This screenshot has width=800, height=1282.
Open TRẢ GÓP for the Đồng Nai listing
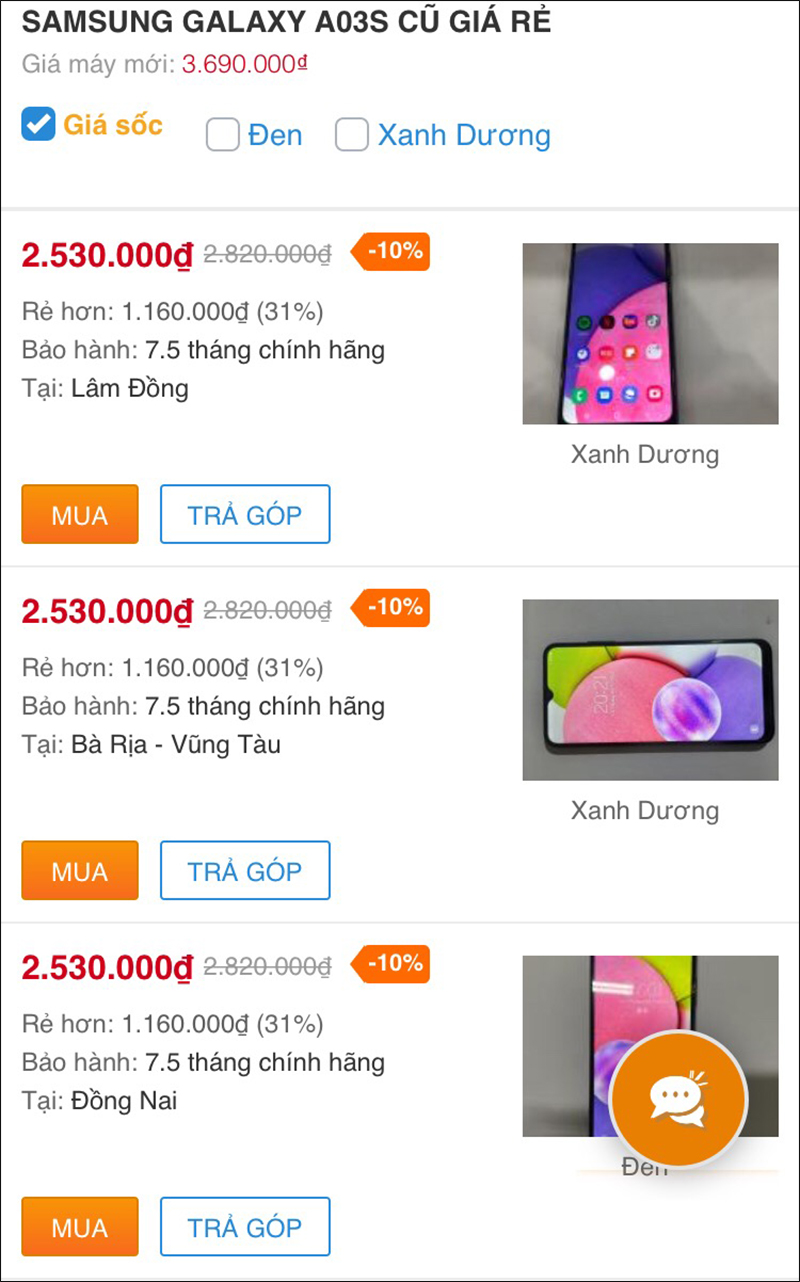tap(245, 1226)
